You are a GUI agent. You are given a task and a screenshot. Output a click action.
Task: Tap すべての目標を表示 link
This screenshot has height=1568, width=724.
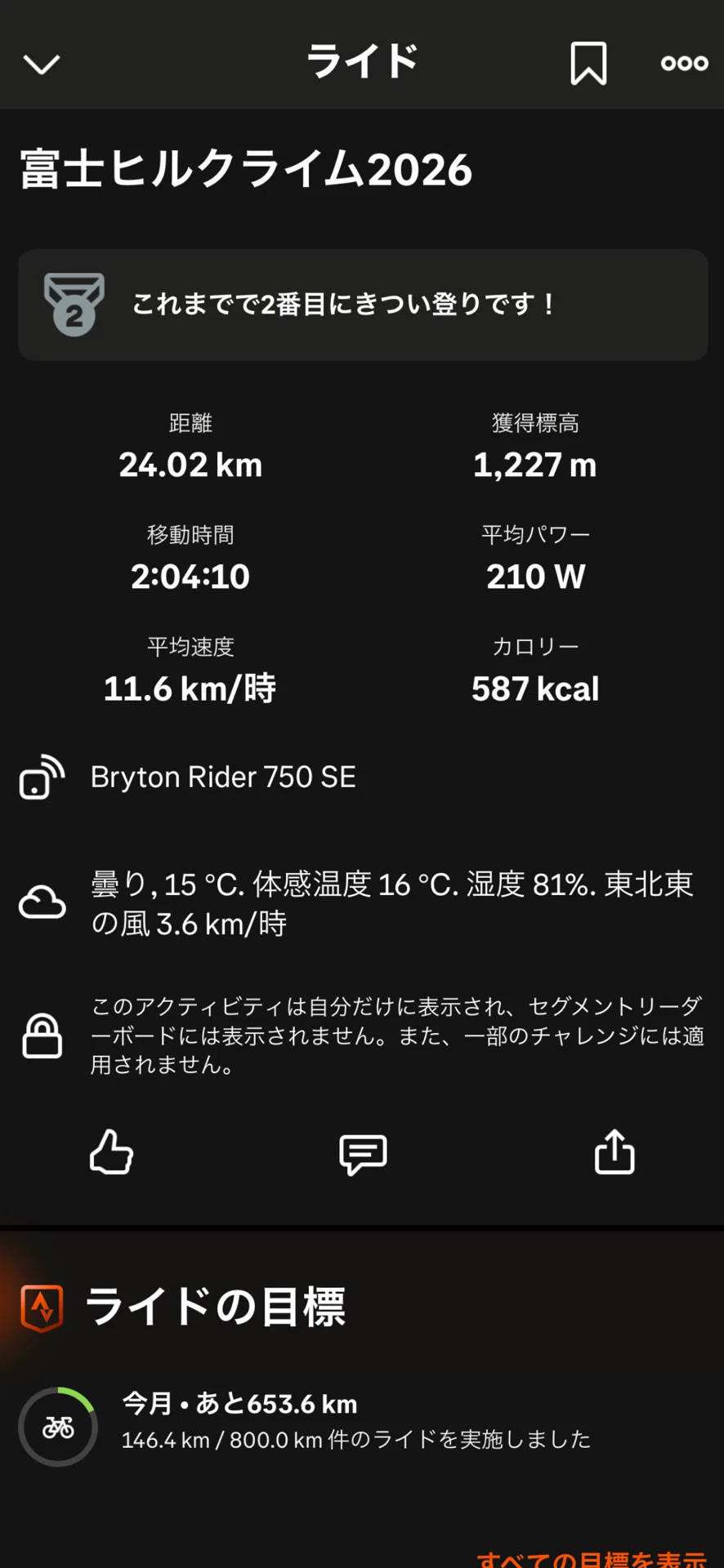592,1558
